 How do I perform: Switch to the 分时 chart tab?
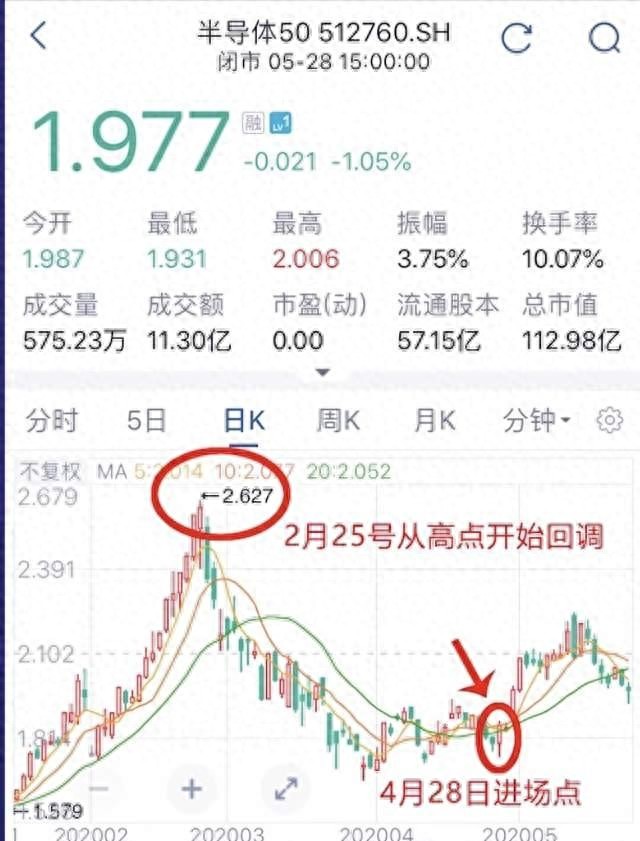[x=51, y=421]
